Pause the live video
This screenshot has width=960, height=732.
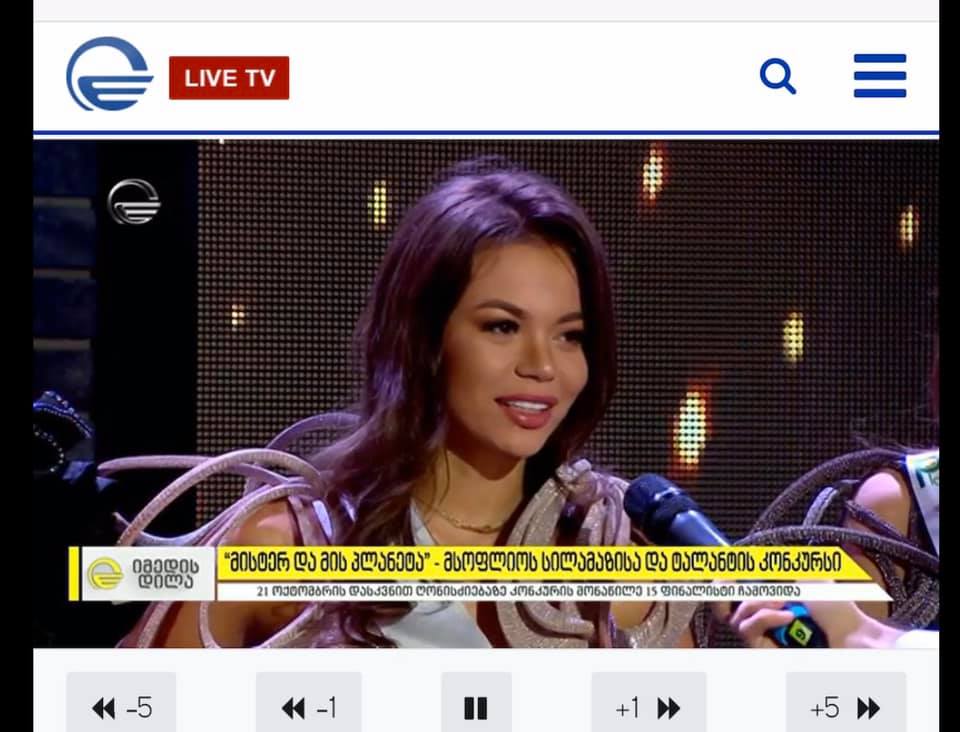pos(476,708)
